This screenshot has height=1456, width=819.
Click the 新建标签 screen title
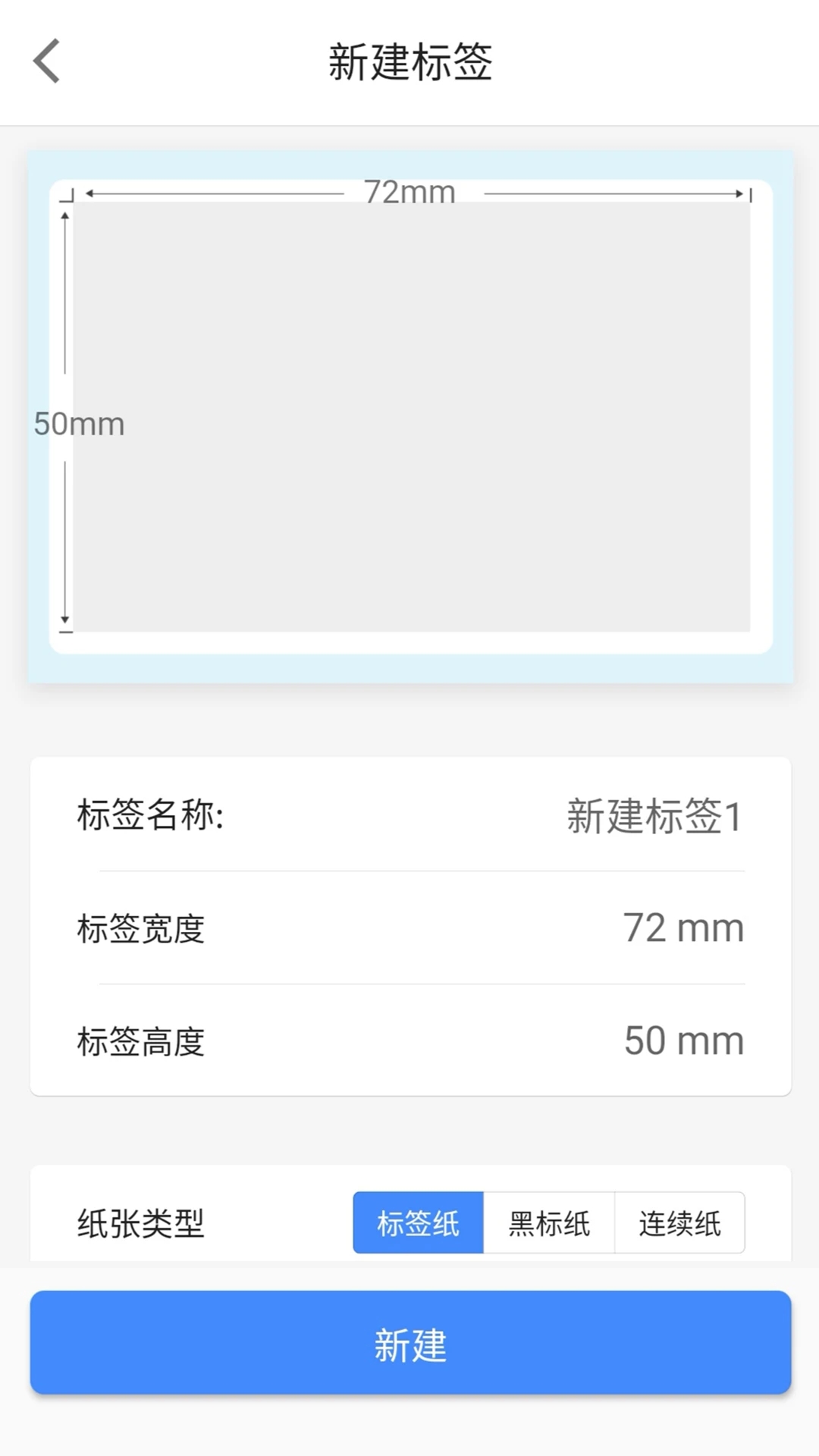(409, 62)
